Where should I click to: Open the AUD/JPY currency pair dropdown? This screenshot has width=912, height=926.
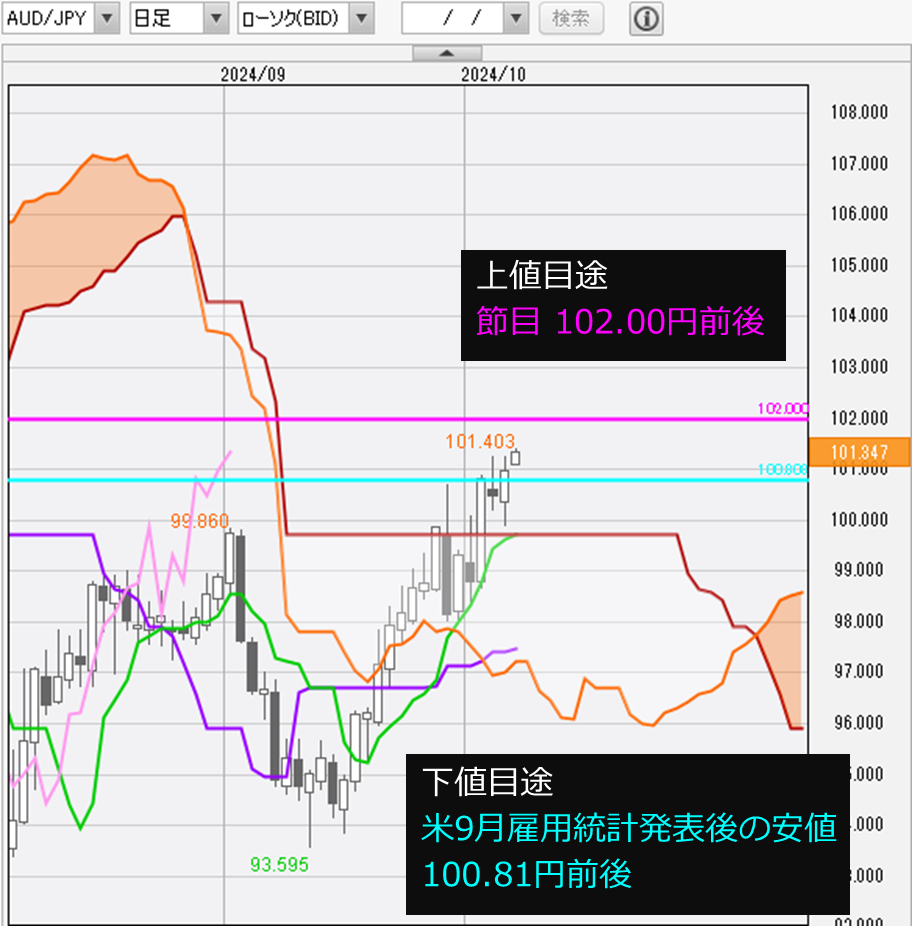(x=109, y=18)
